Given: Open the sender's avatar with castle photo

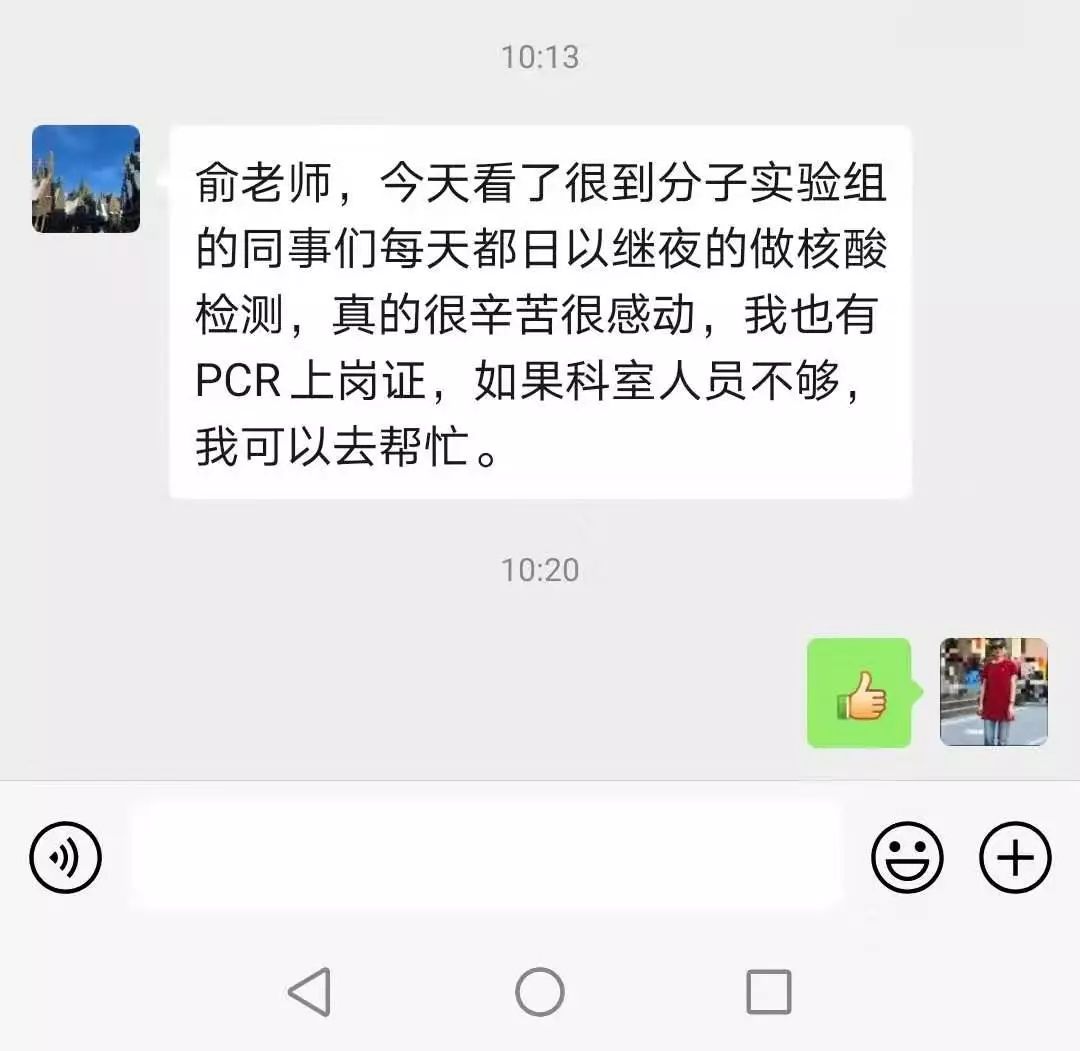Looking at the screenshot, I should tap(86, 179).
